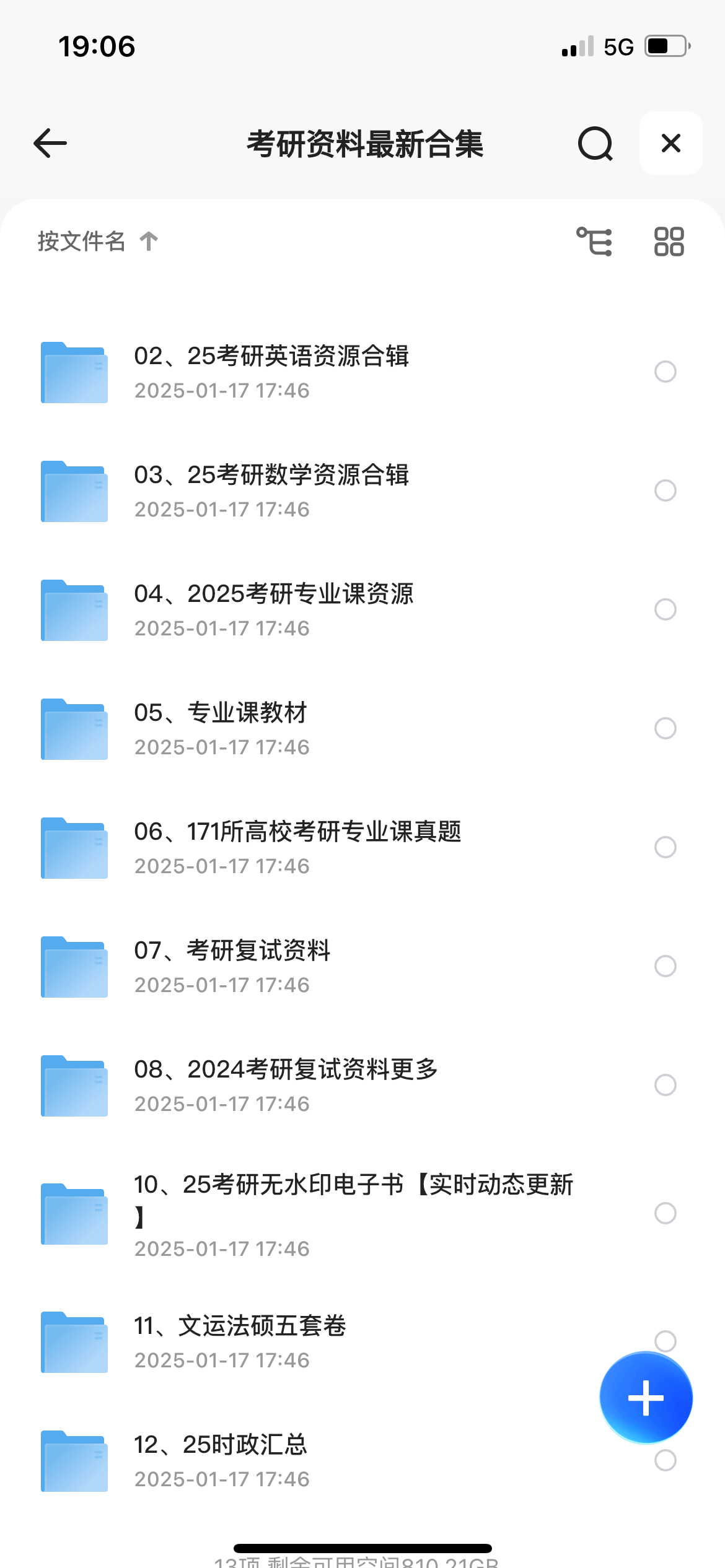Open folder 10、25考研无水印电子书
725x1568 pixels.
pos(353,1213)
